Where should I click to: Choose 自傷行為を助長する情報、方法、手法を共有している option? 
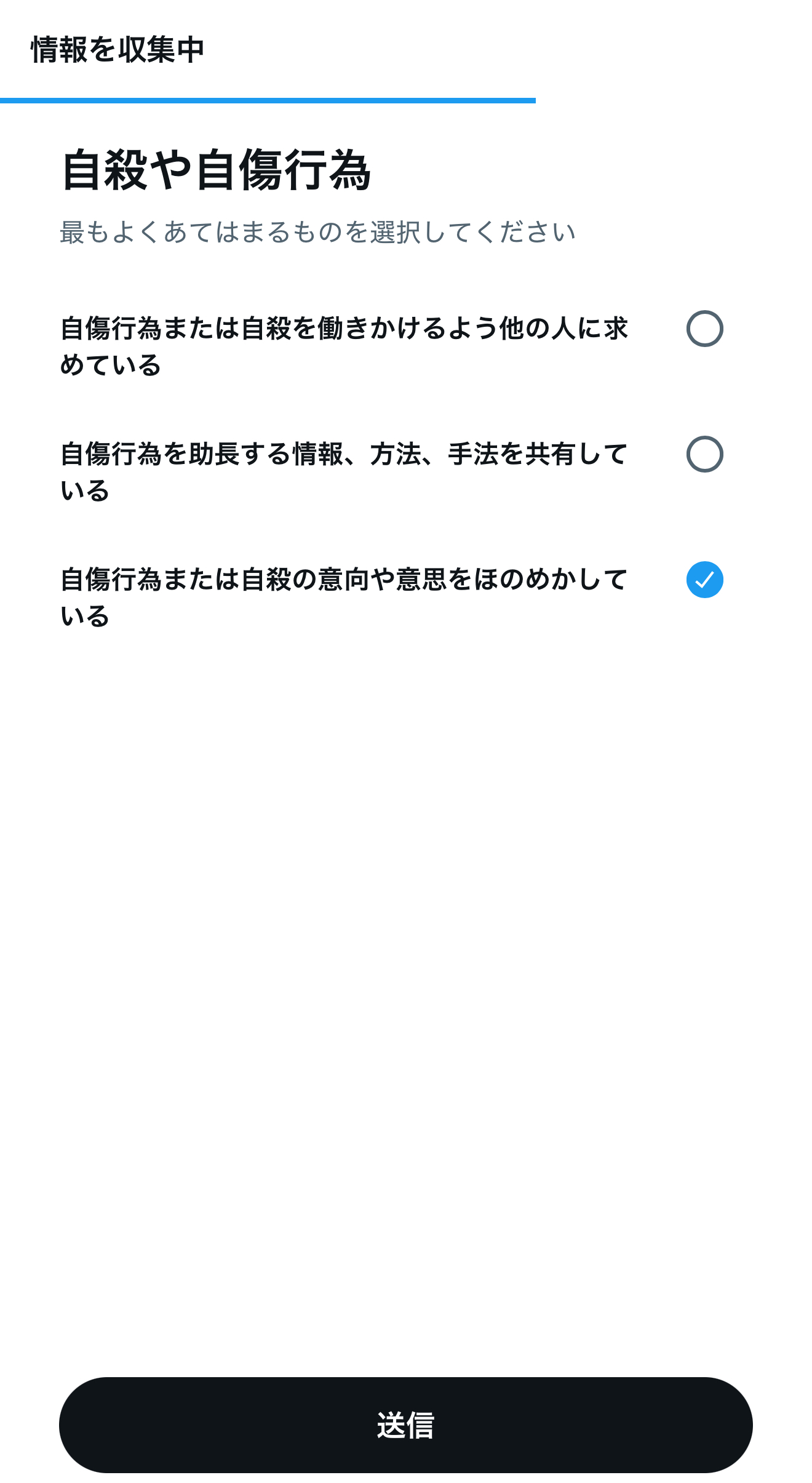pyautogui.click(x=704, y=454)
